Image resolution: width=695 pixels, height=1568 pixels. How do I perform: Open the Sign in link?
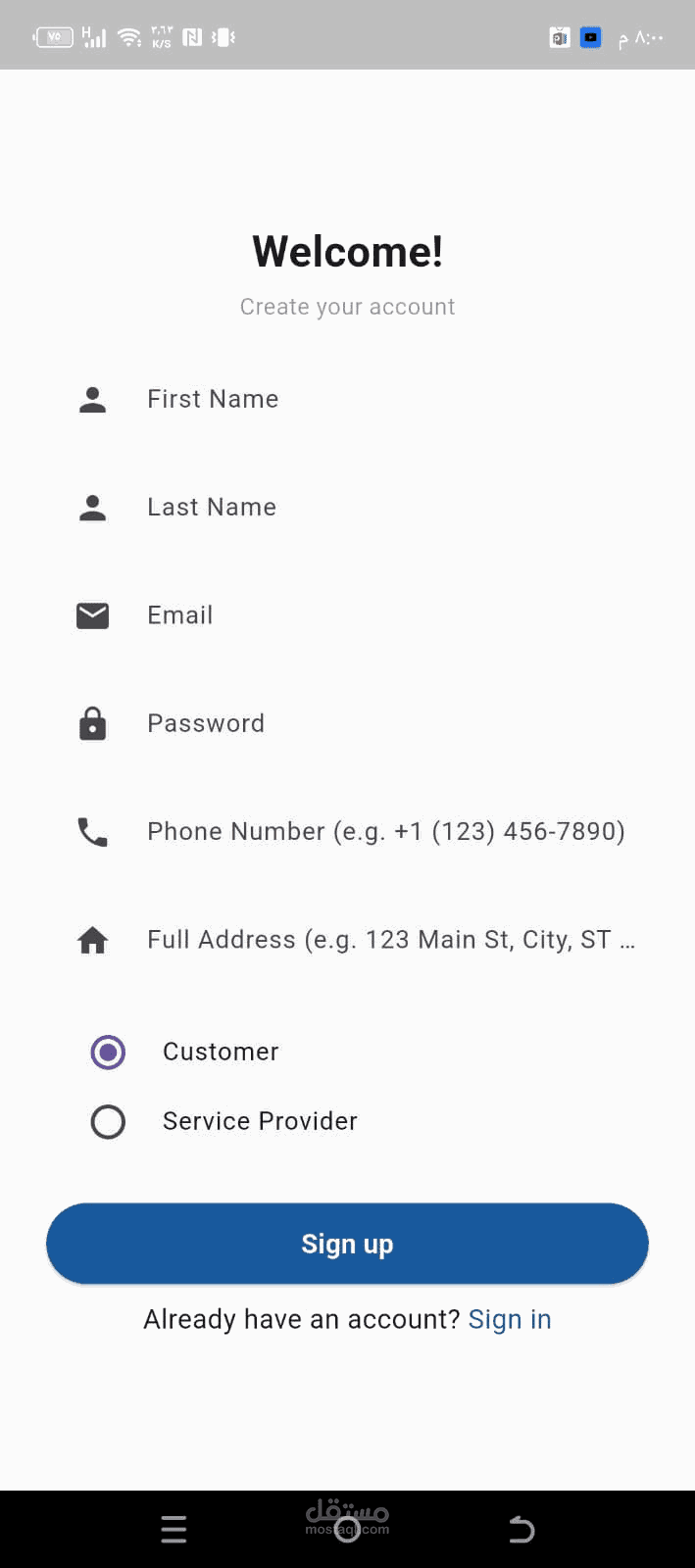pos(510,1319)
